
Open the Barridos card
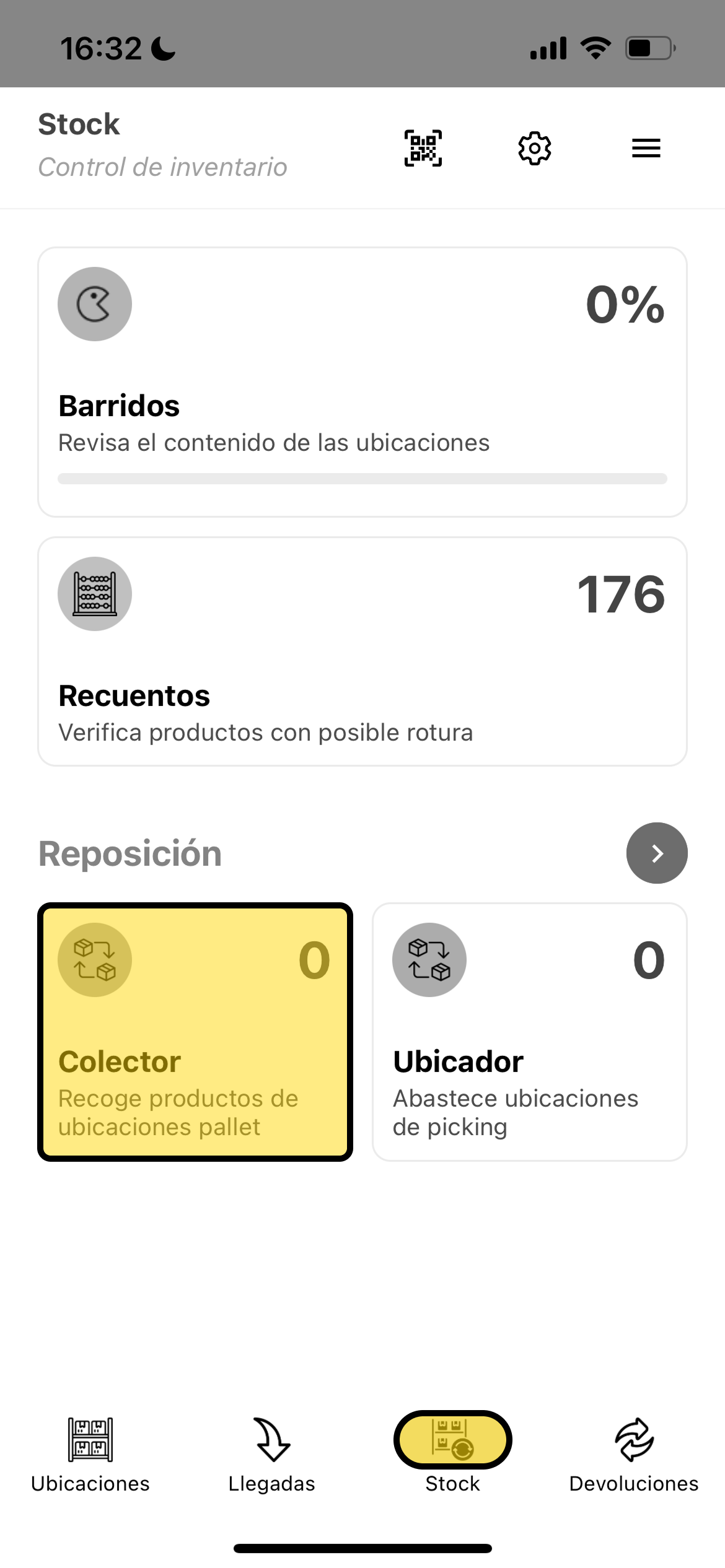point(362,381)
